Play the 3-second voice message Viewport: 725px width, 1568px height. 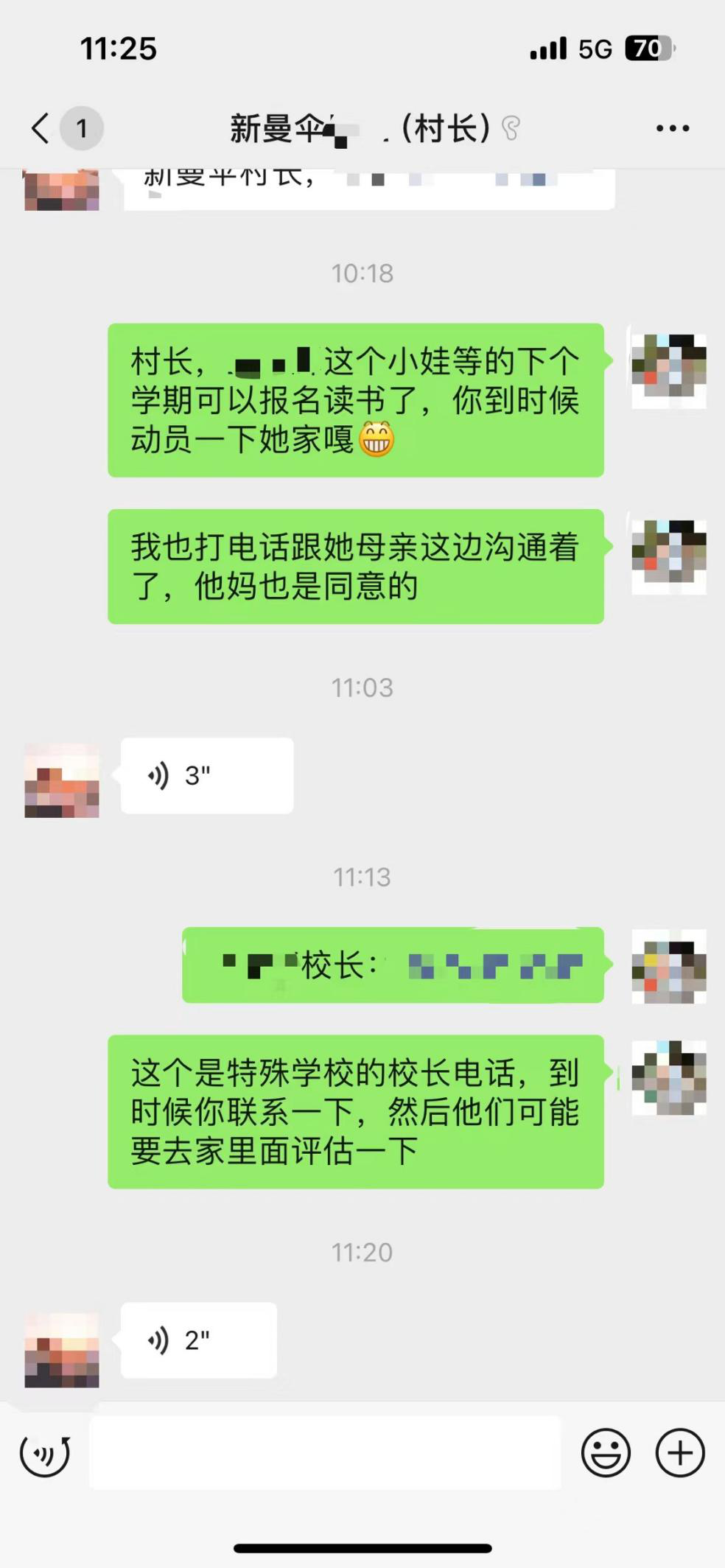point(206,775)
